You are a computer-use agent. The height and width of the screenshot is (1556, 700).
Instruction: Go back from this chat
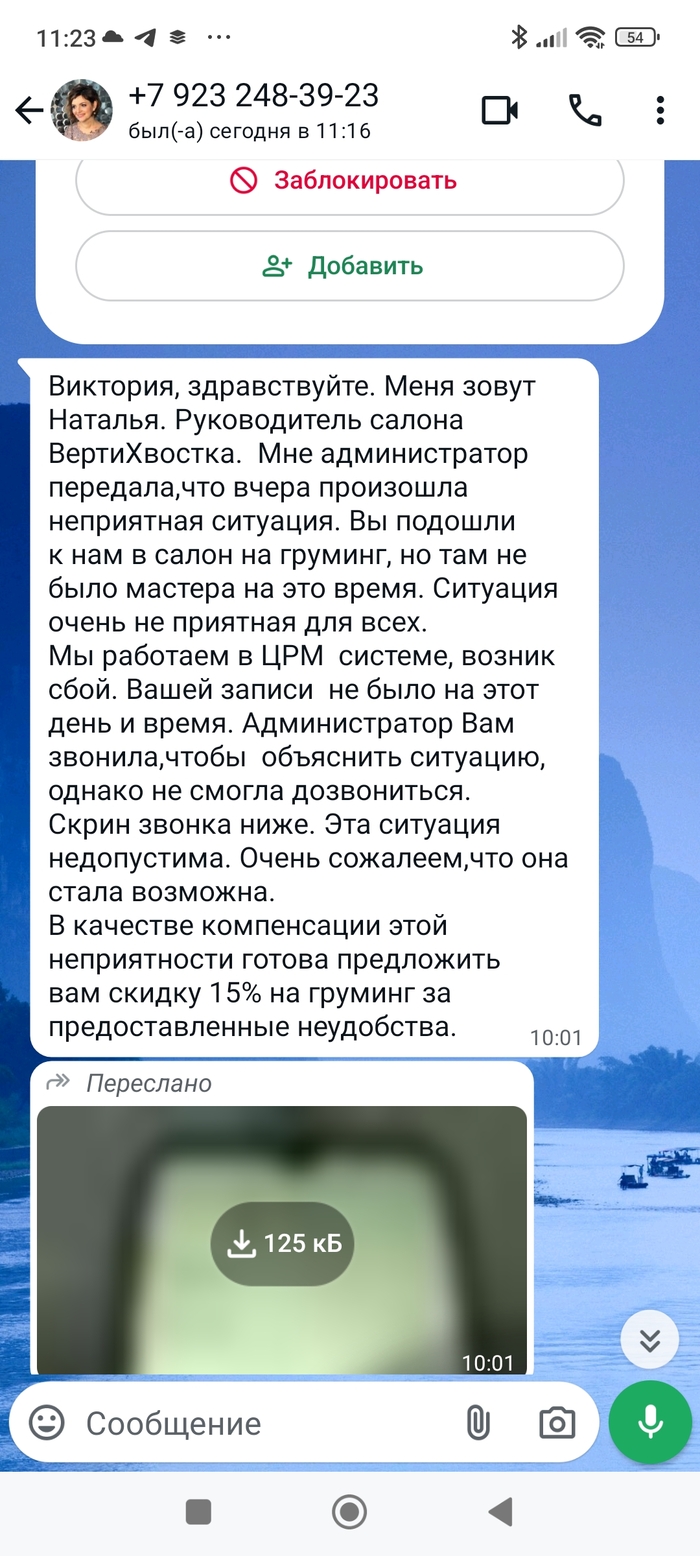(x=29, y=110)
